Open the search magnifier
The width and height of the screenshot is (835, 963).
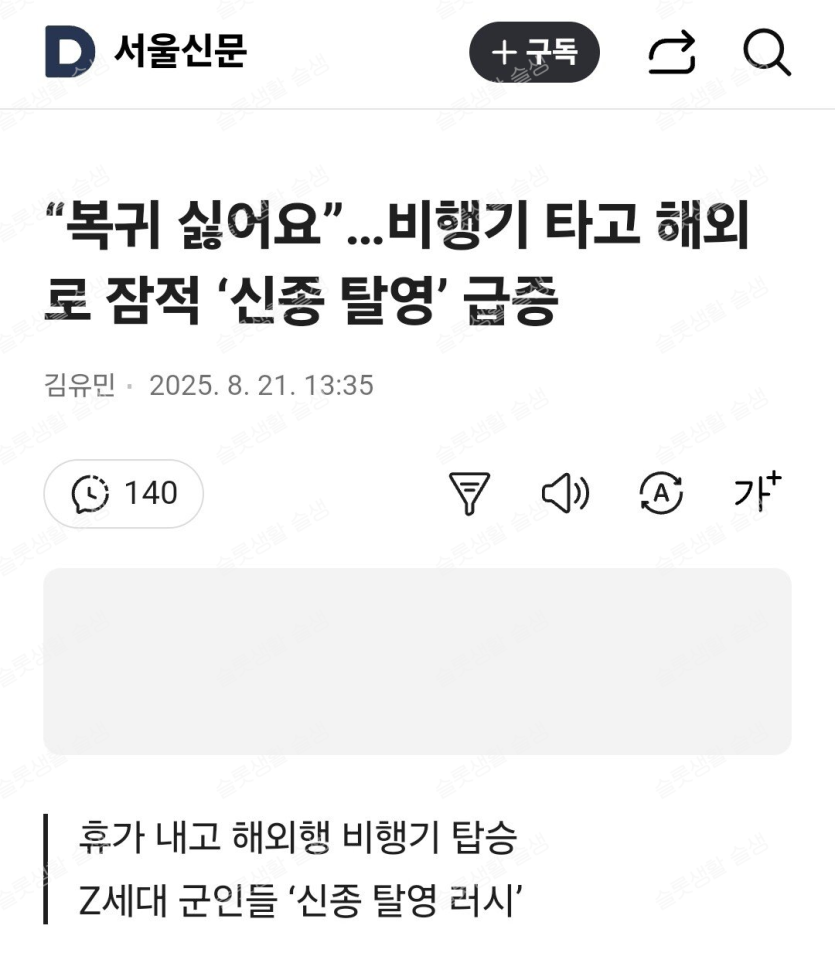point(766,52)
